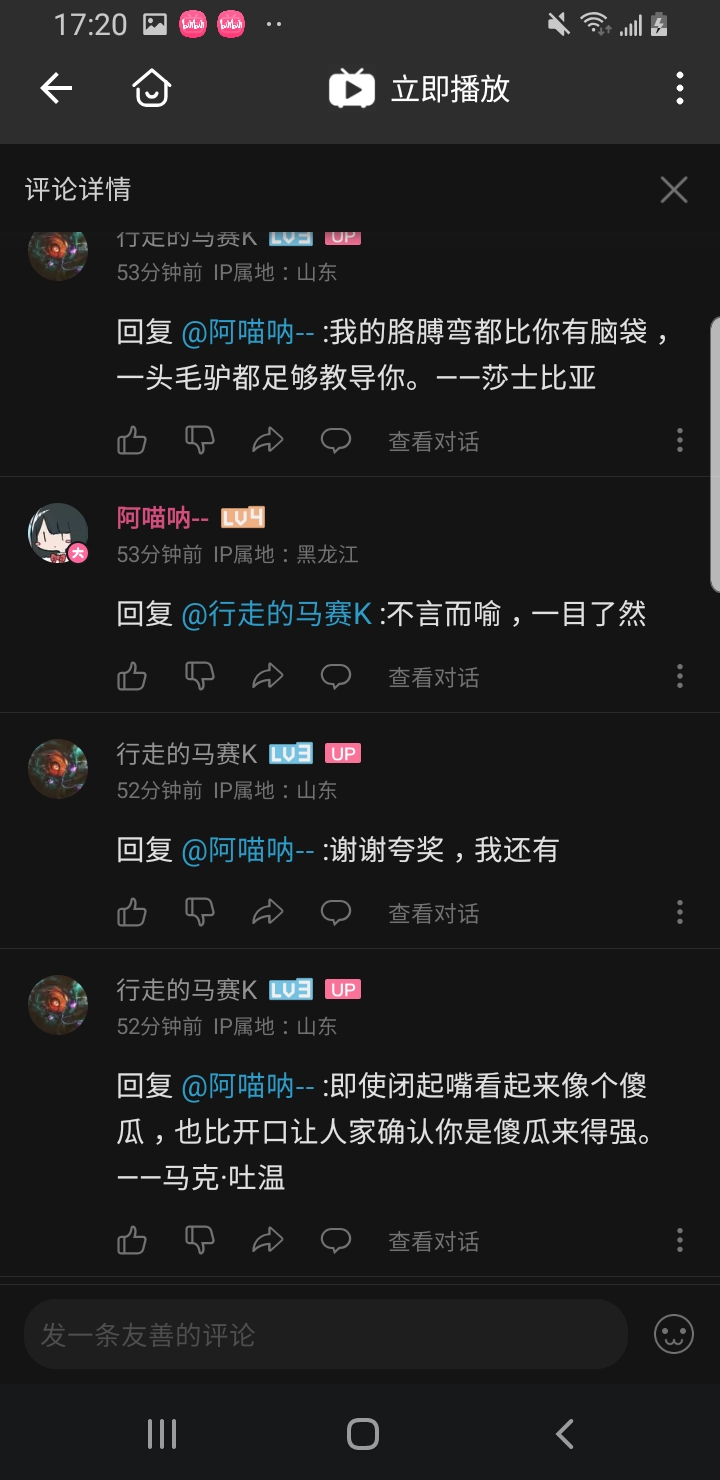
Task: Go back using the top-left arrow
Action: (x=56, y=89)
